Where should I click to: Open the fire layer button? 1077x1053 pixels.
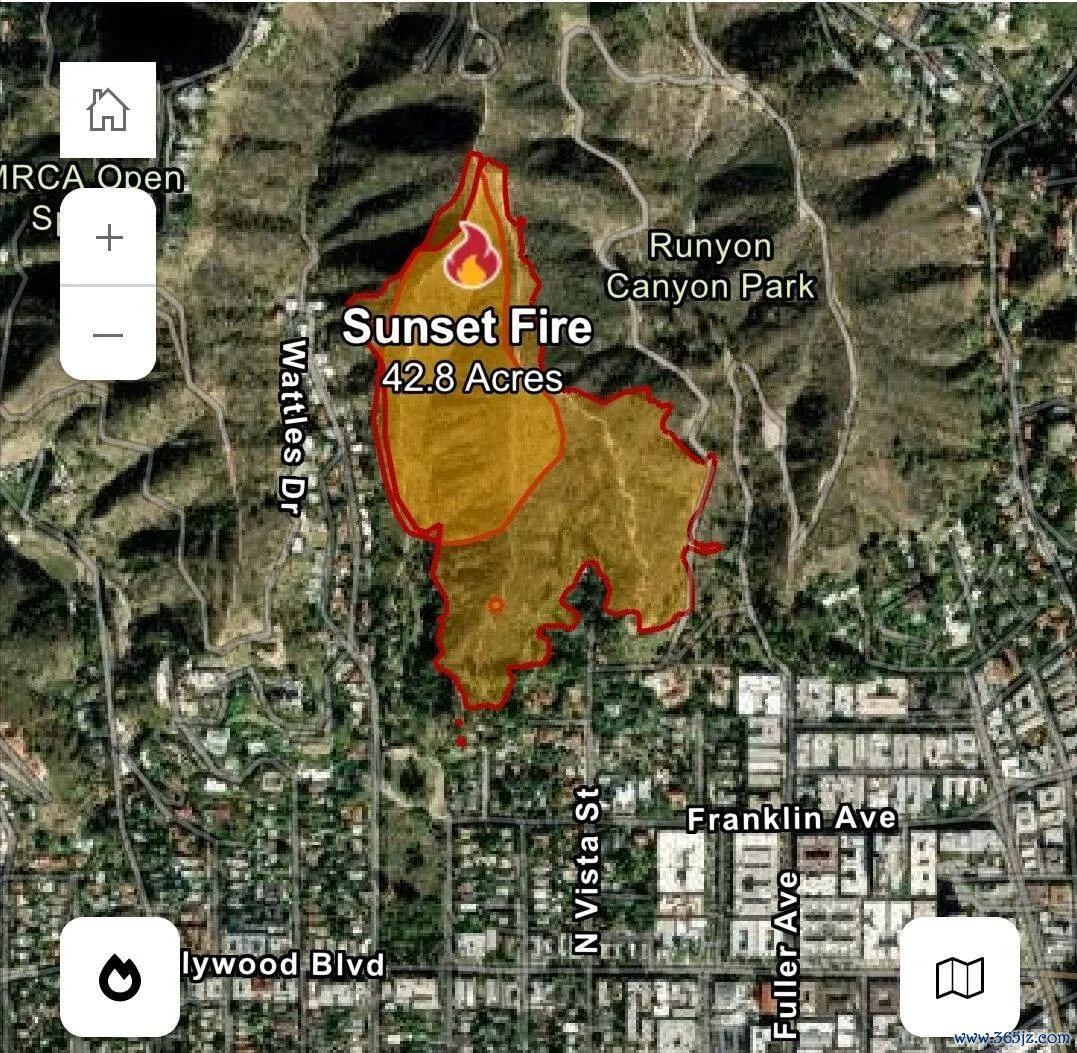point(120,977)
